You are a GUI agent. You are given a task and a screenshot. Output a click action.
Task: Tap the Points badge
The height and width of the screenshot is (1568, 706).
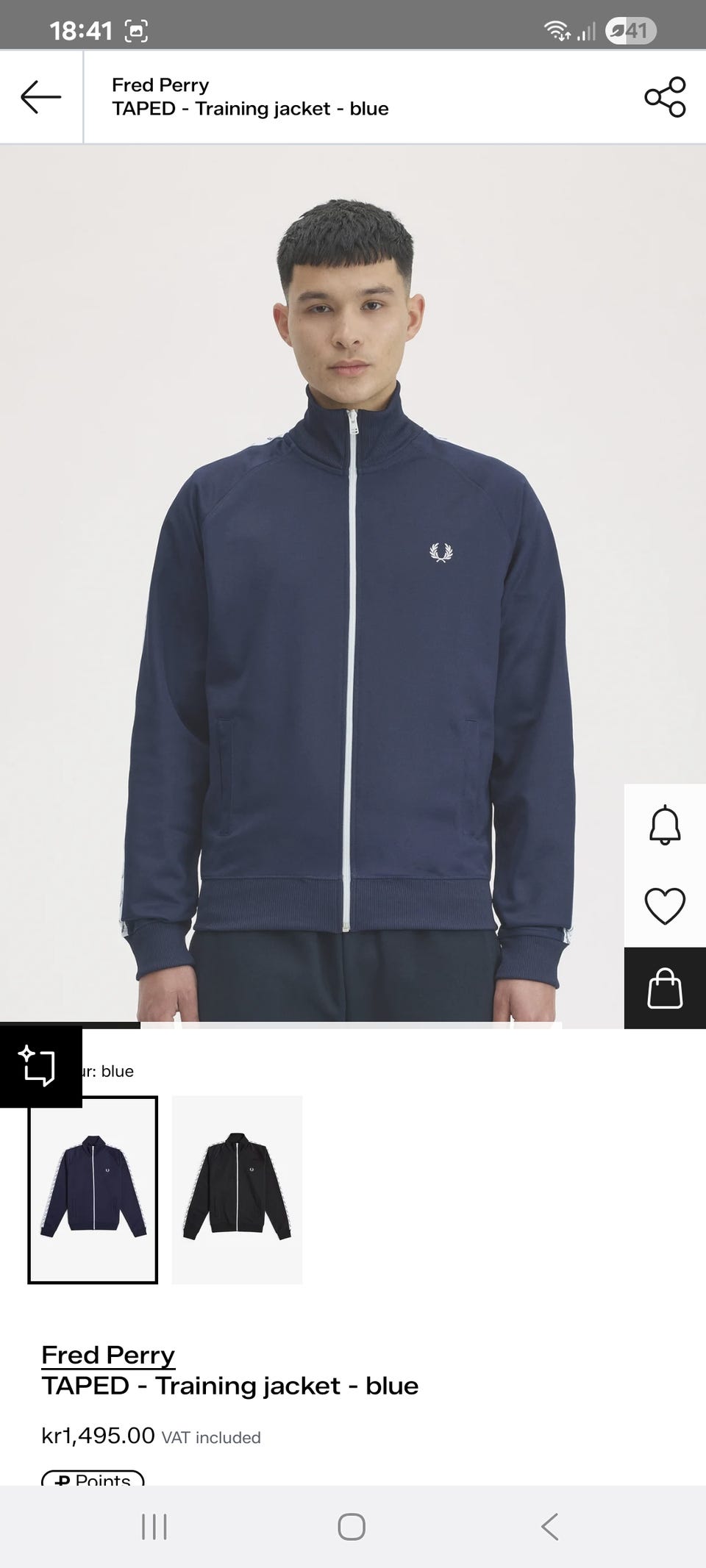tap(93, 1479)
